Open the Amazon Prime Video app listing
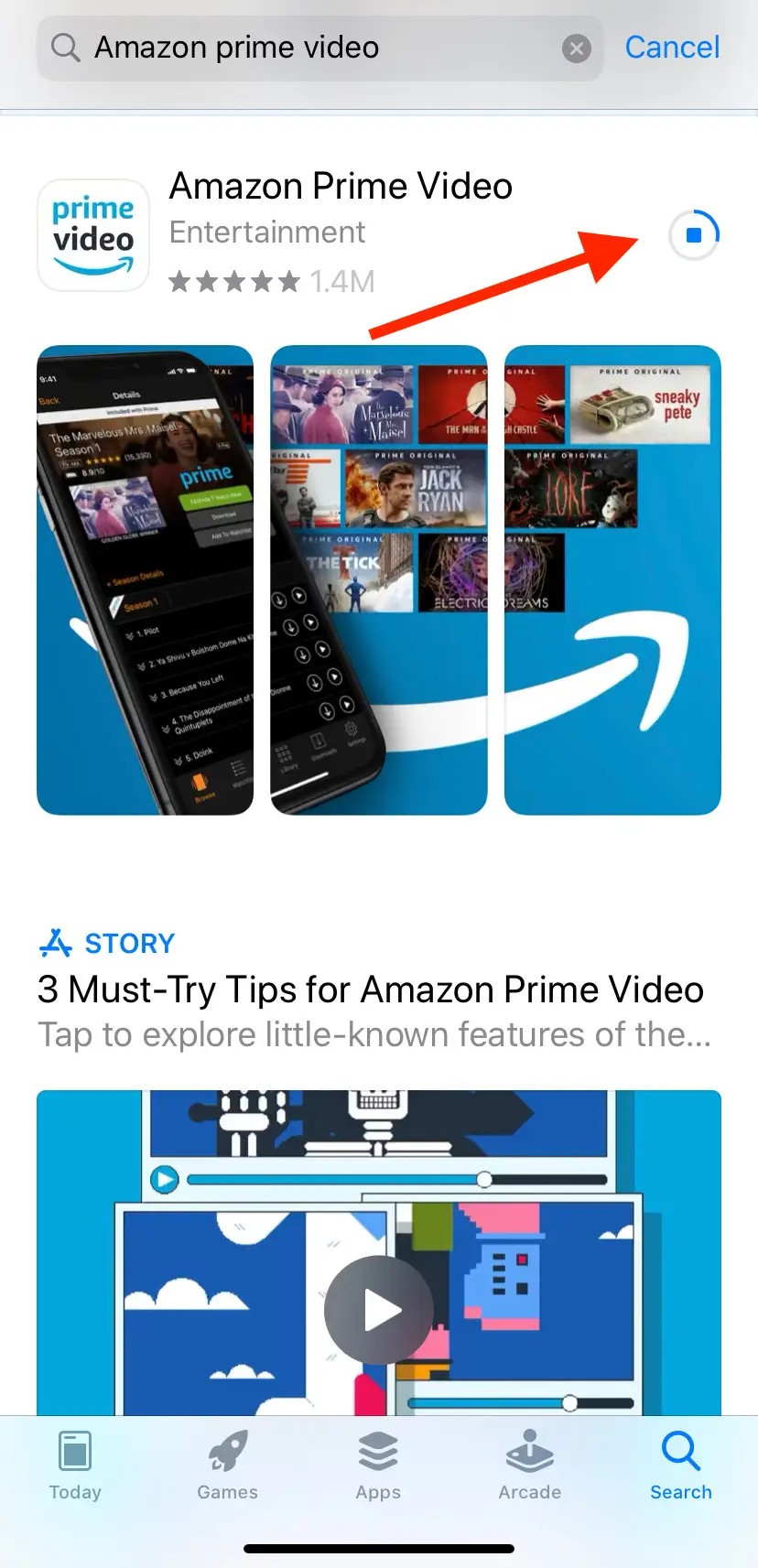This screenshot has height=1568, width=758. click(x=341, y=187)
